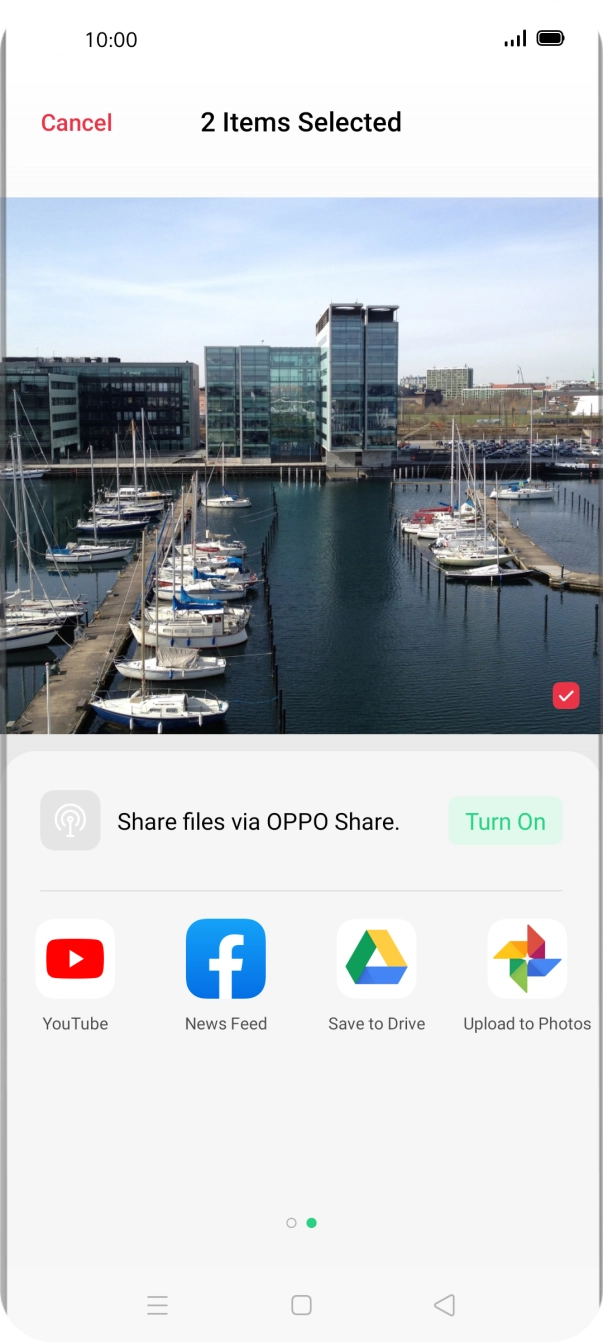Viewport: 603px width, 1342px height.
Task: Turn on OPPO Share
Action: click(505, 822)
